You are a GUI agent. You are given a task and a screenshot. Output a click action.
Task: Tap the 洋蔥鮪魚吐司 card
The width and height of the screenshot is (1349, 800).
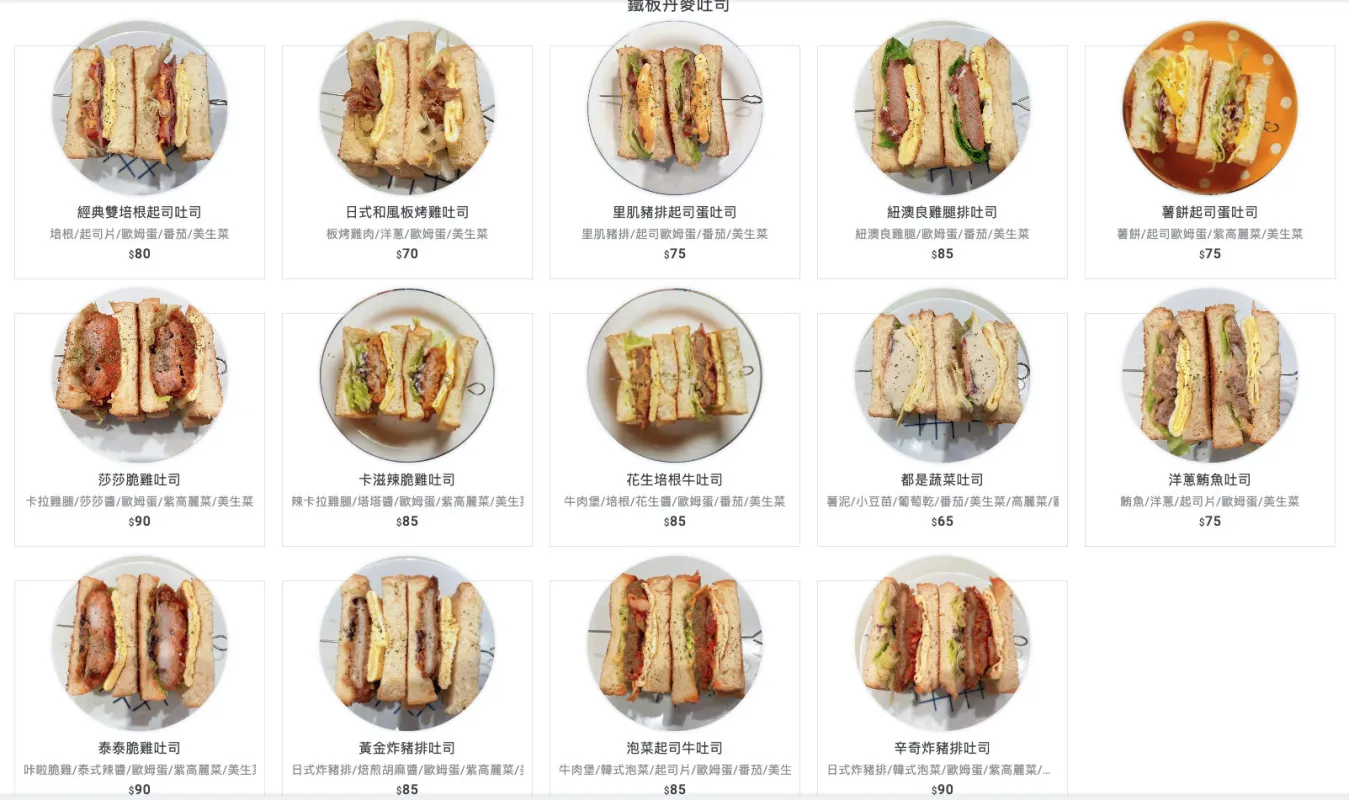click(x=1210, y=428)
